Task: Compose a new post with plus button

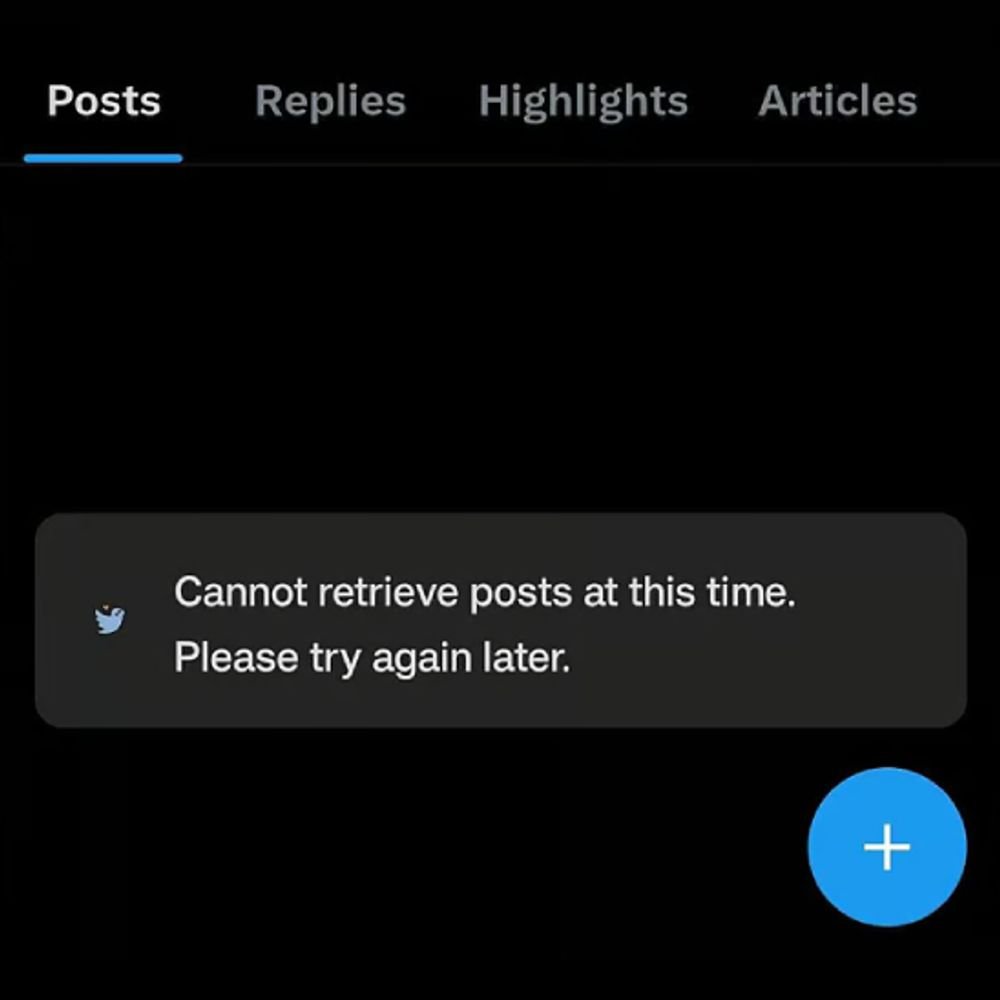Action: pyautogui.click(x=887, y=847)
